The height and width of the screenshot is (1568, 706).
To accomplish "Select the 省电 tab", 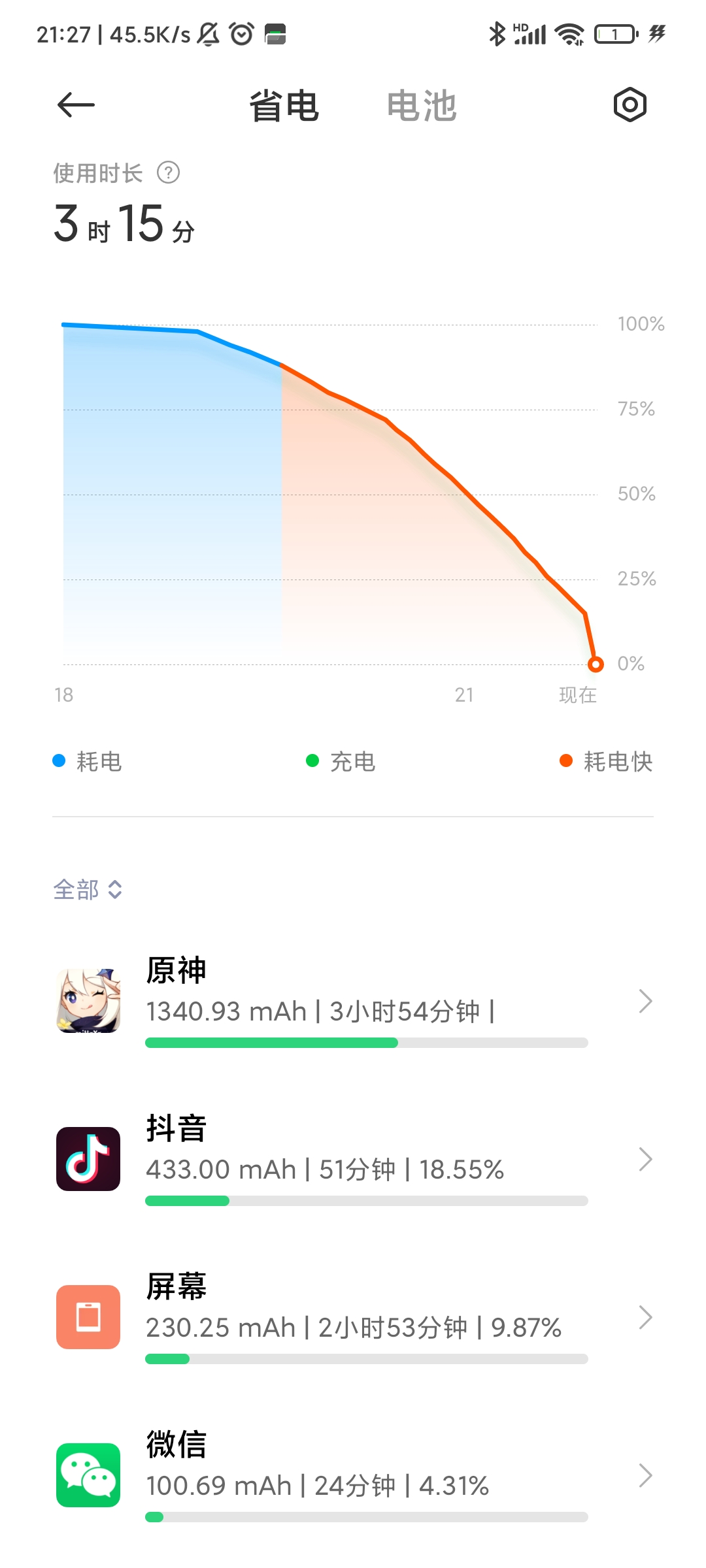I will point(284,106).
